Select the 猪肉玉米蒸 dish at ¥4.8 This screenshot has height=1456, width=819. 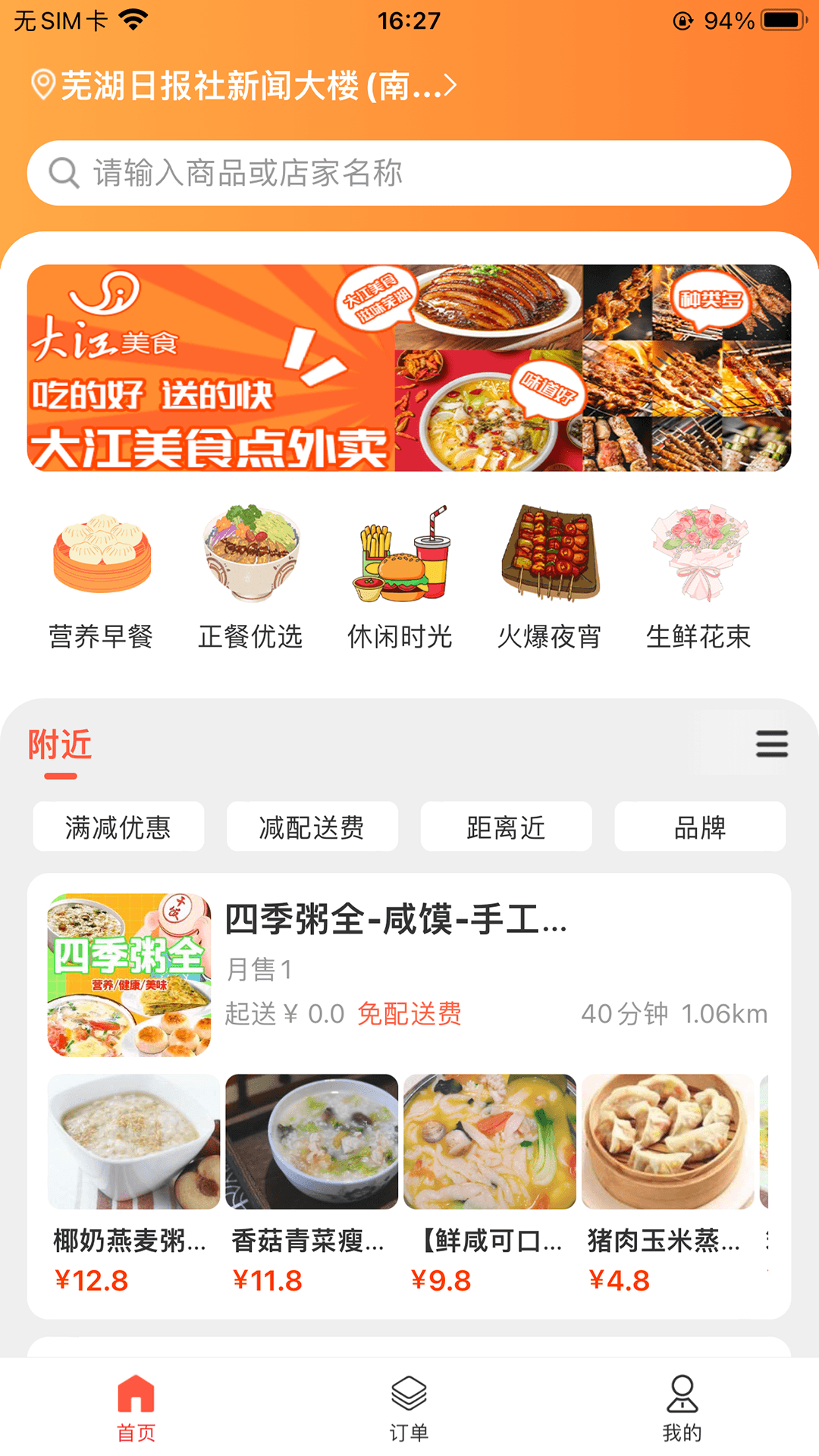click(x=667, y=1183)
